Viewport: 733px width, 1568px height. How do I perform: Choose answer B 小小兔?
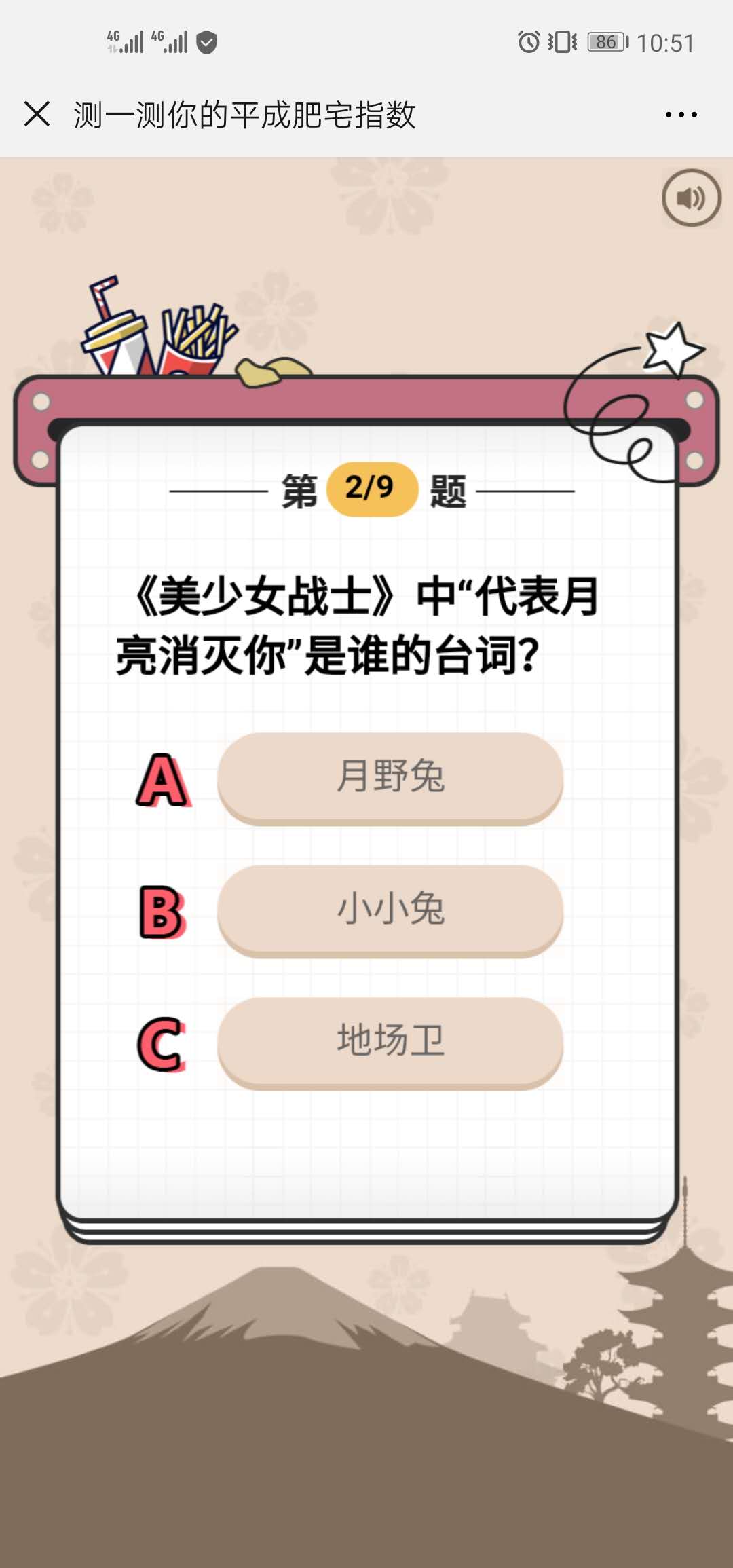coord(390,910)
